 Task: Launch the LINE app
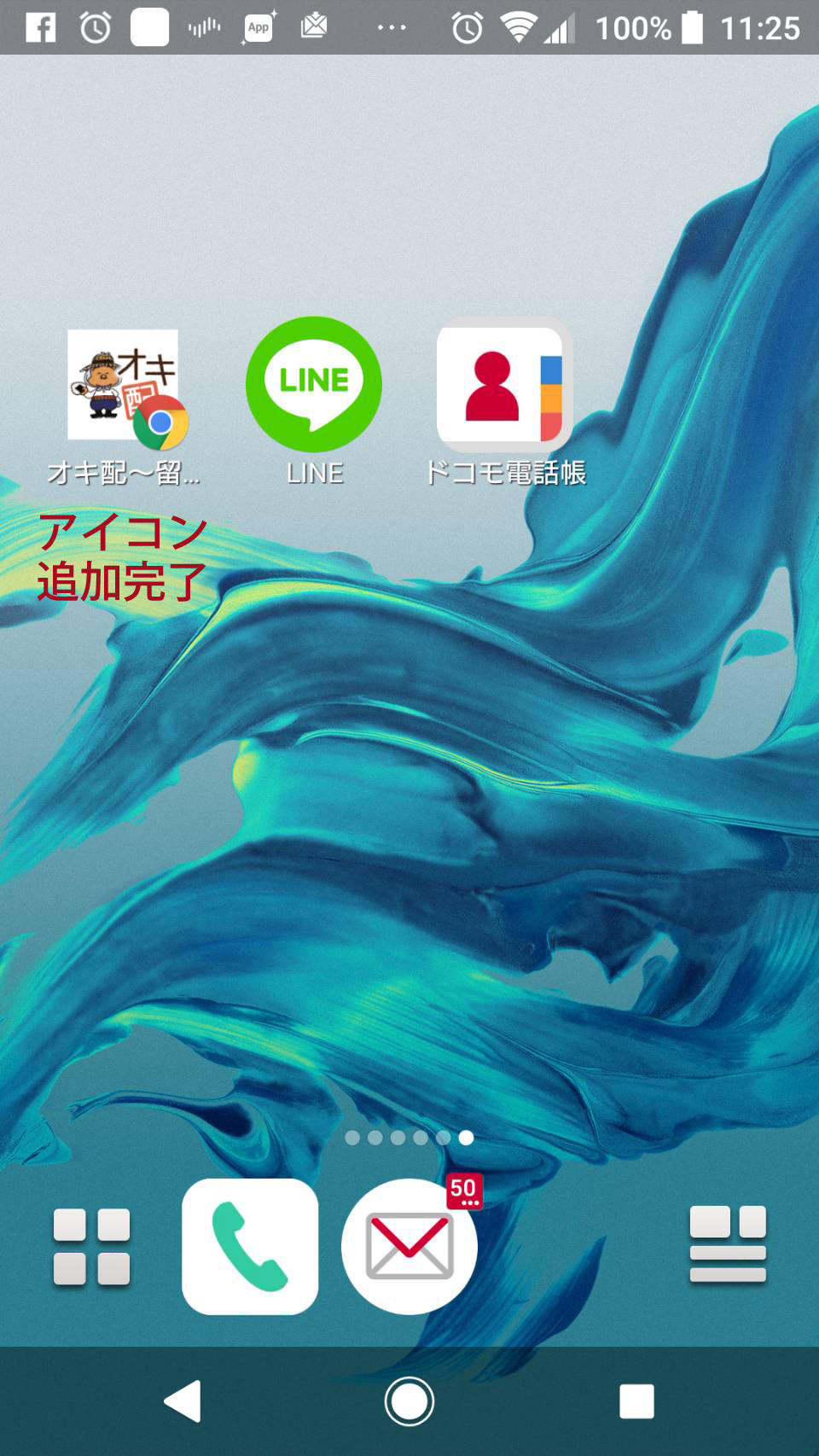314,385
